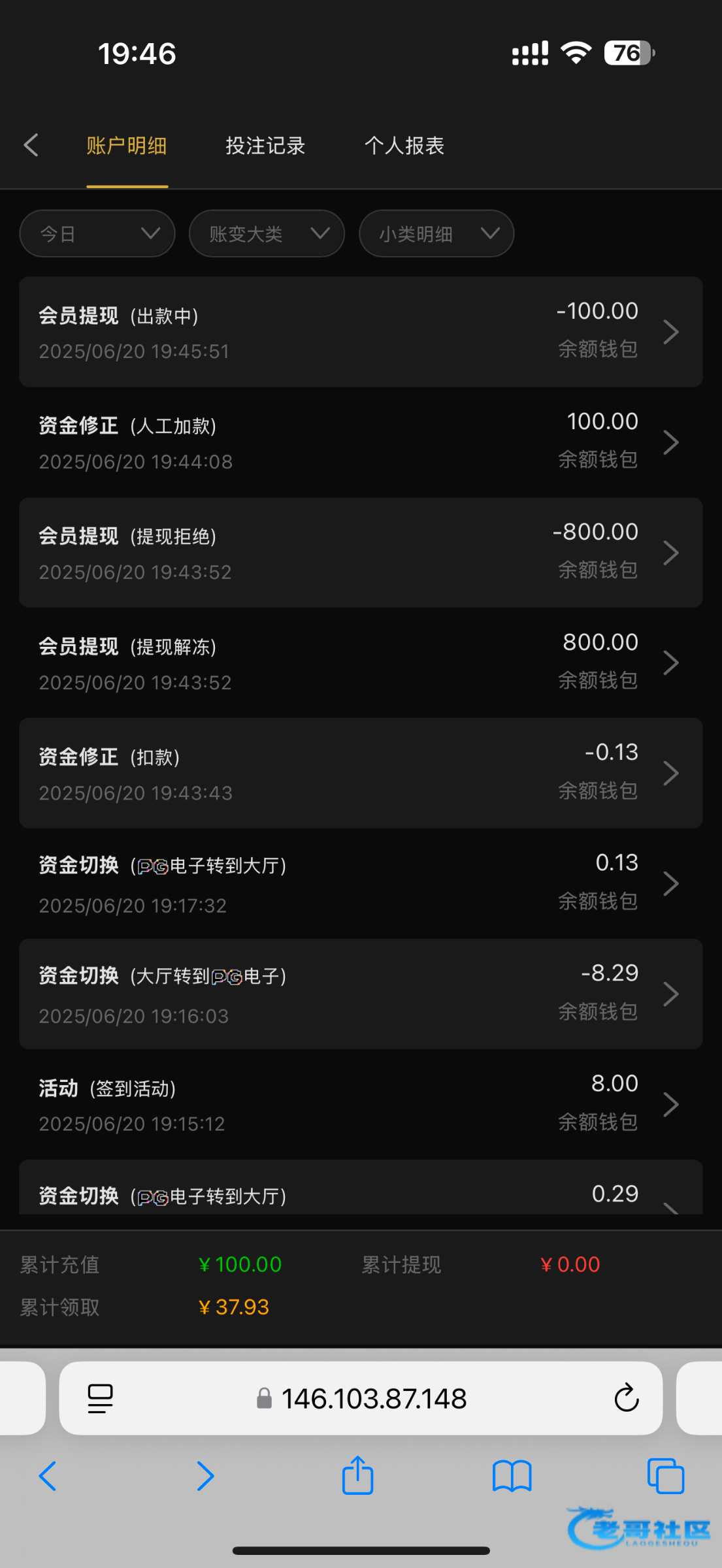The image size is (722, 1568).
Task: Open the 会员提现 (出款中) -100.00 record
Action: (x=361, y=332)
